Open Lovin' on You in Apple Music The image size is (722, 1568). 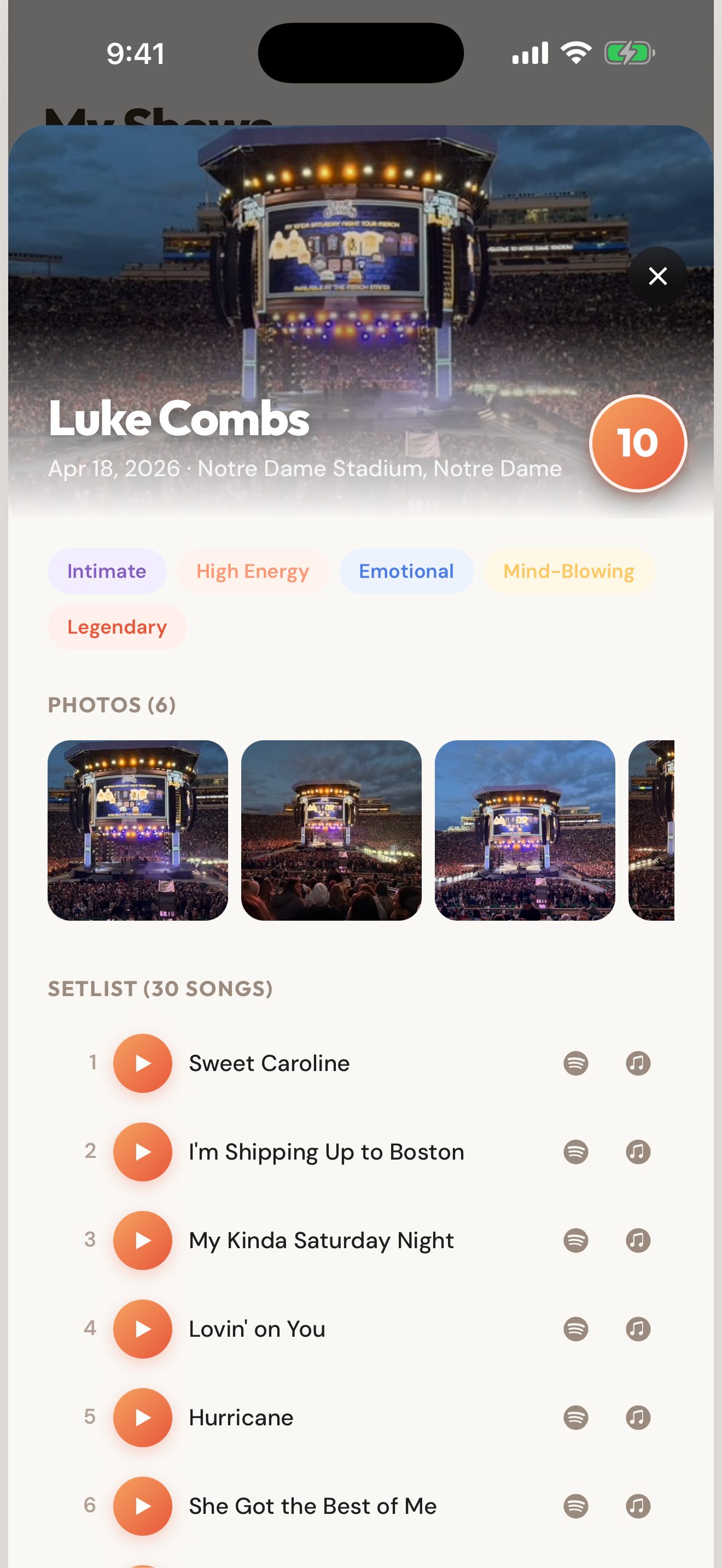point(637,1329)
